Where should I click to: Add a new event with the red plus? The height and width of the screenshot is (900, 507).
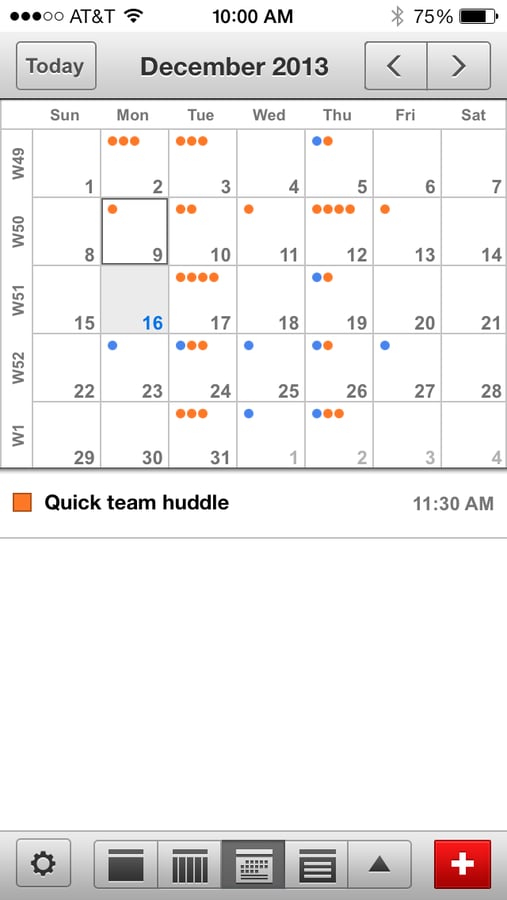[x=463, y=864]
